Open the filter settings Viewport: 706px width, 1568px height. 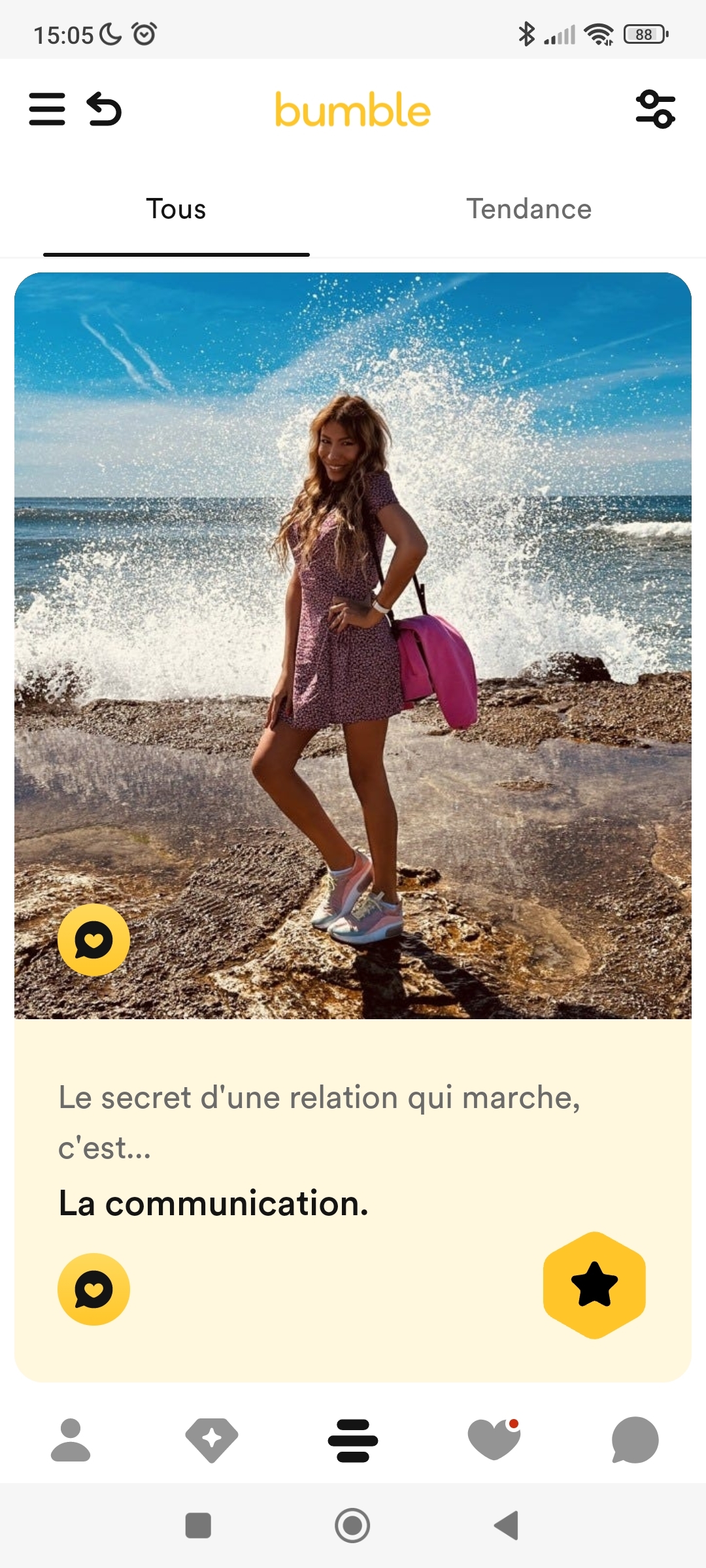coord(656,108)
